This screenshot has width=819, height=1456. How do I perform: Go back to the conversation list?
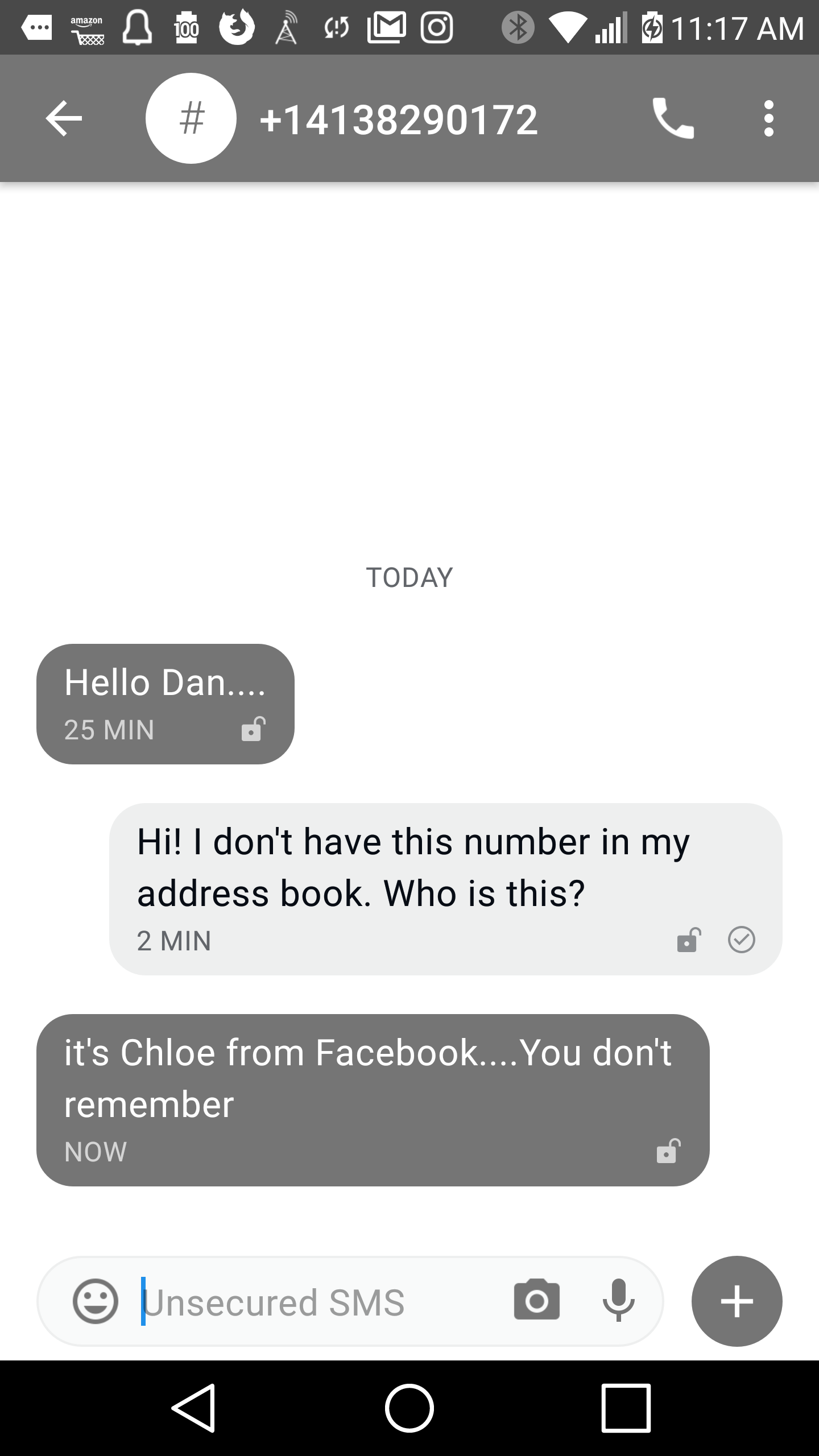tap(64, 118)
